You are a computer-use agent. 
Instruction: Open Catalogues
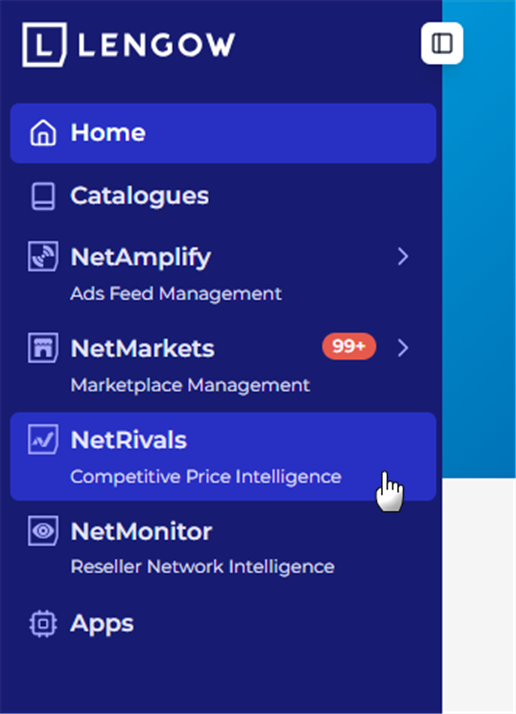pos(223,196)
